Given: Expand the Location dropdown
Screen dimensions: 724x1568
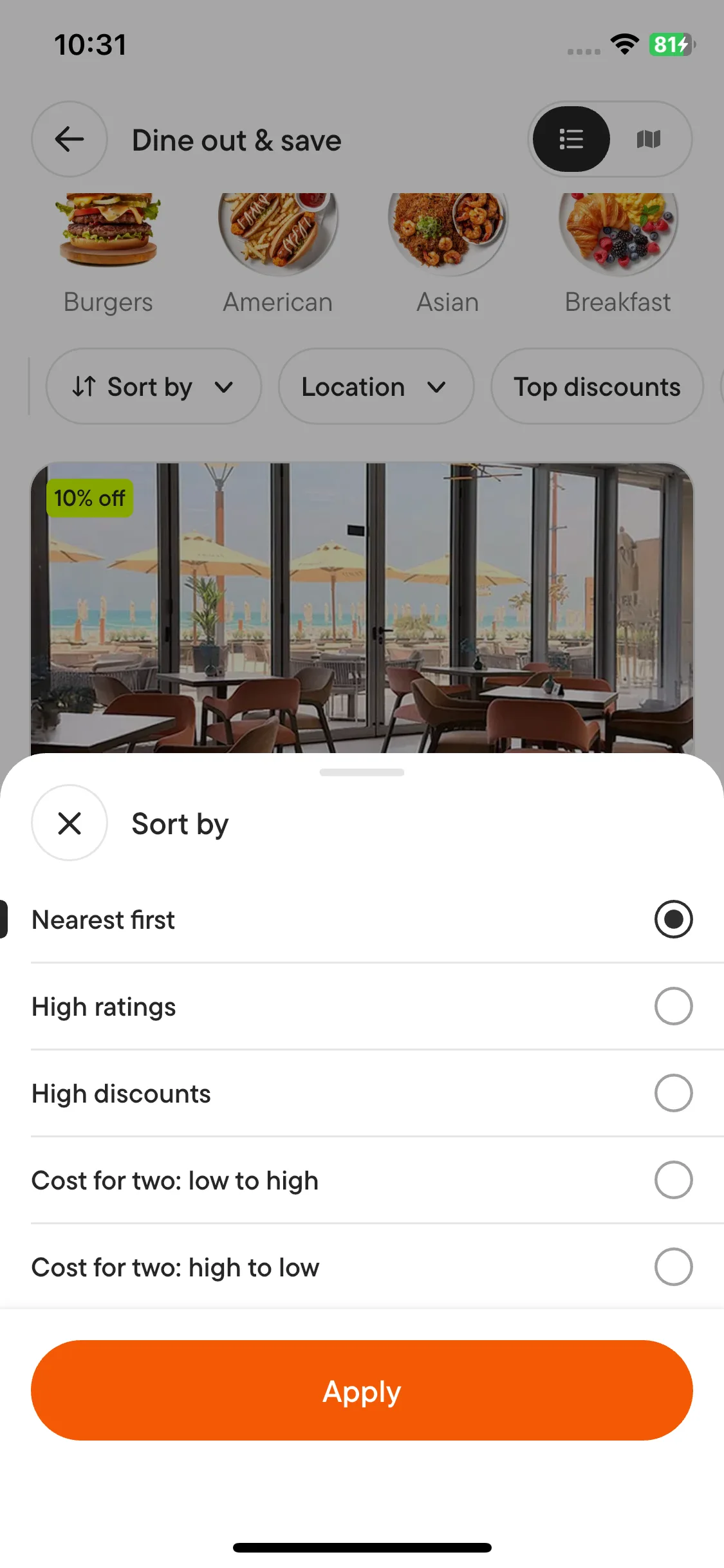Looking at the screenshot, I should 376,387.
